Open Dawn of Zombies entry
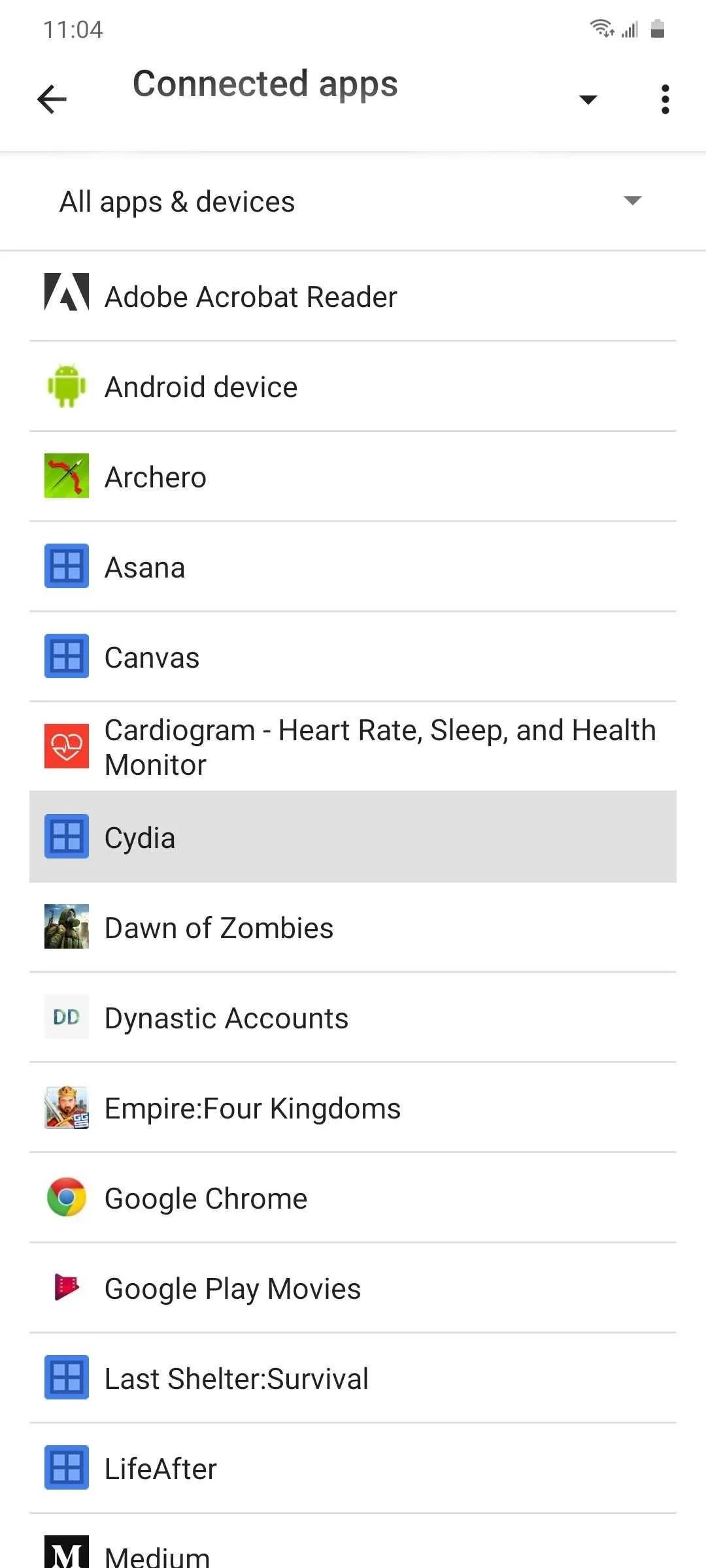The height and width of the screenshot is (1568, 706). click(353, 927)
